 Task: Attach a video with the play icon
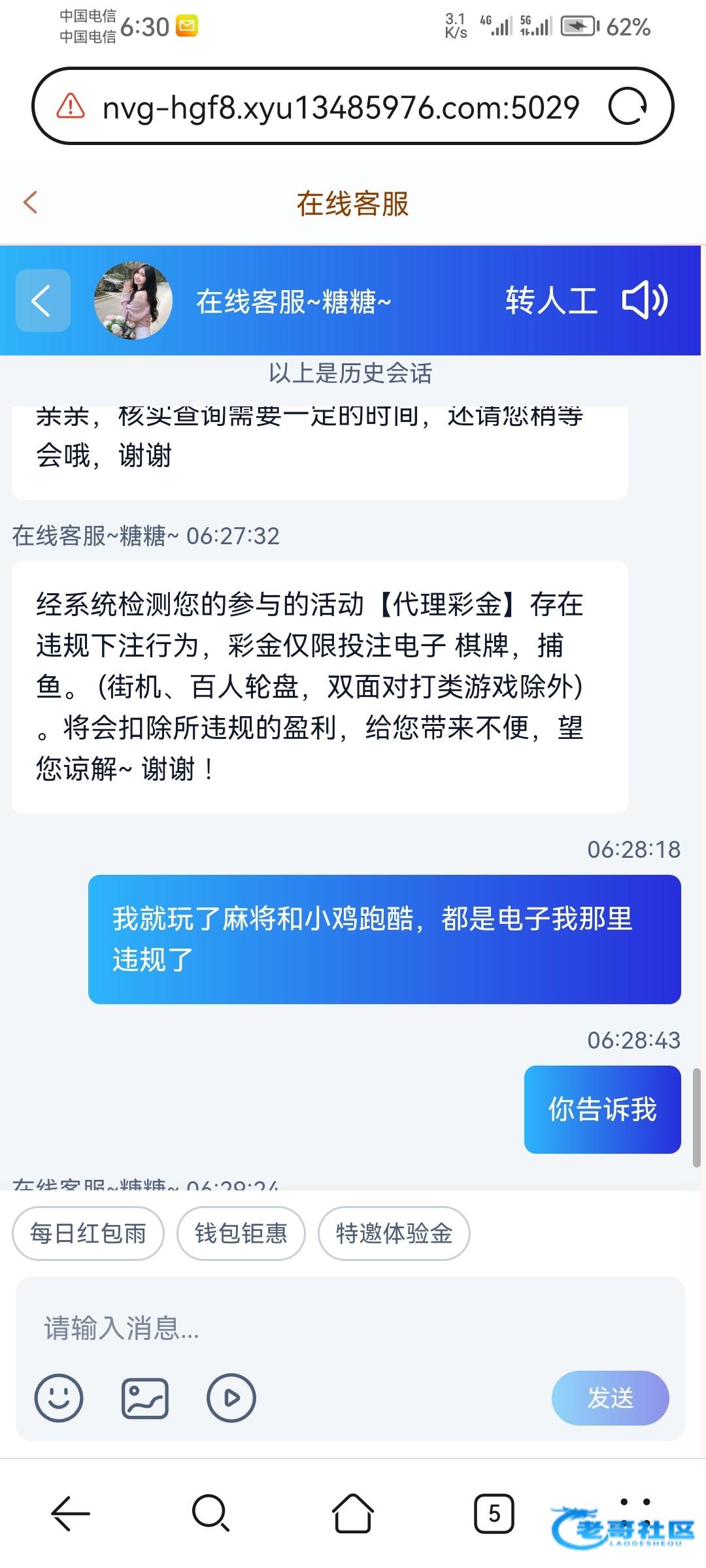[x=231, y=1398]
